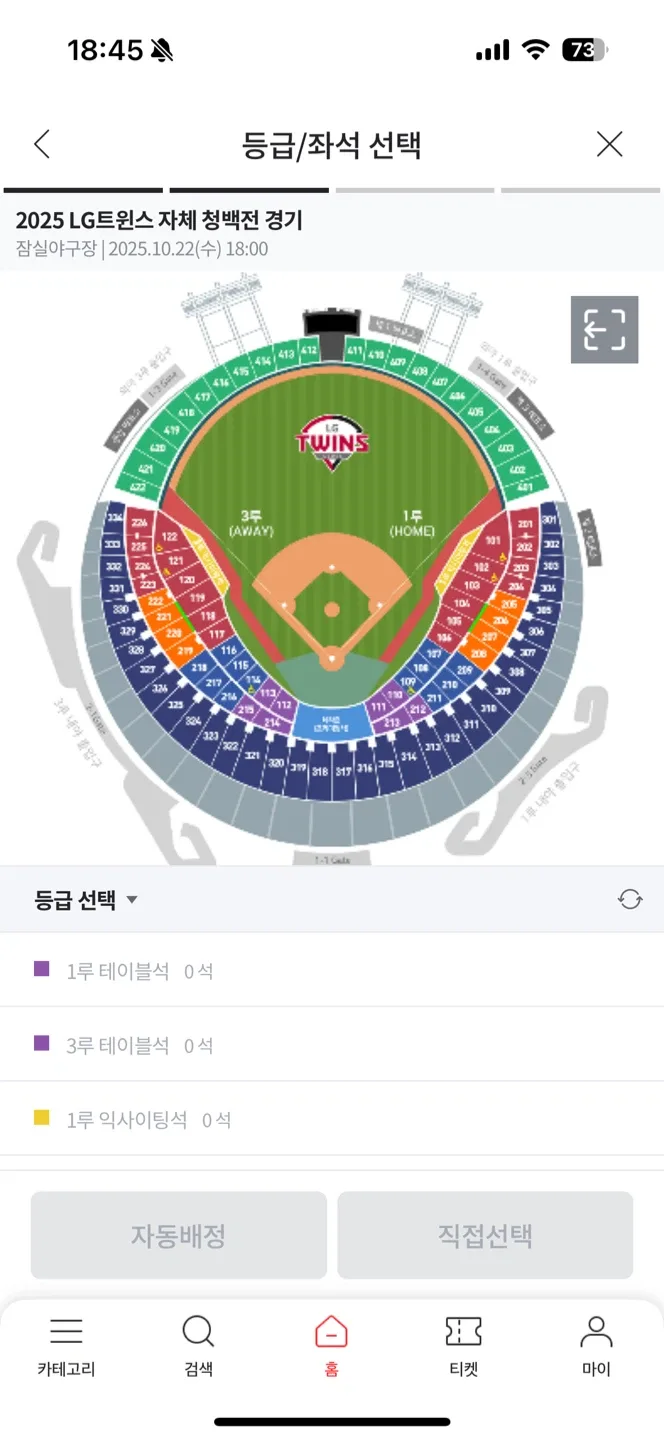Tap the 직접선택 button
The height and width of the screenshot is (1440, 664).
coord(485,1235)
